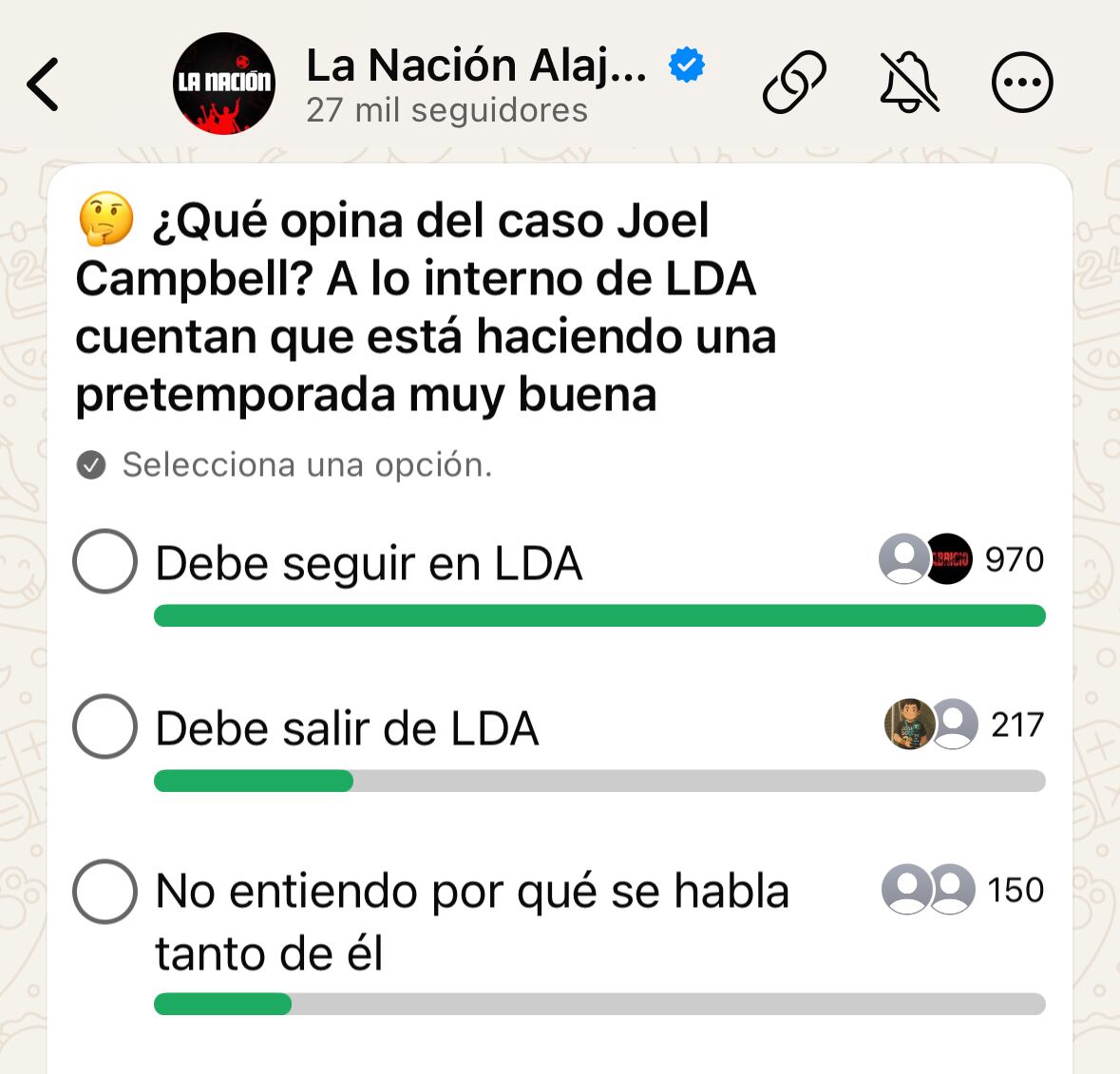Viewport: 1120px width, 1074px height.
Task: Choose "No entiendo por qué se habla tanto"
Action: [x=105, y=892]
